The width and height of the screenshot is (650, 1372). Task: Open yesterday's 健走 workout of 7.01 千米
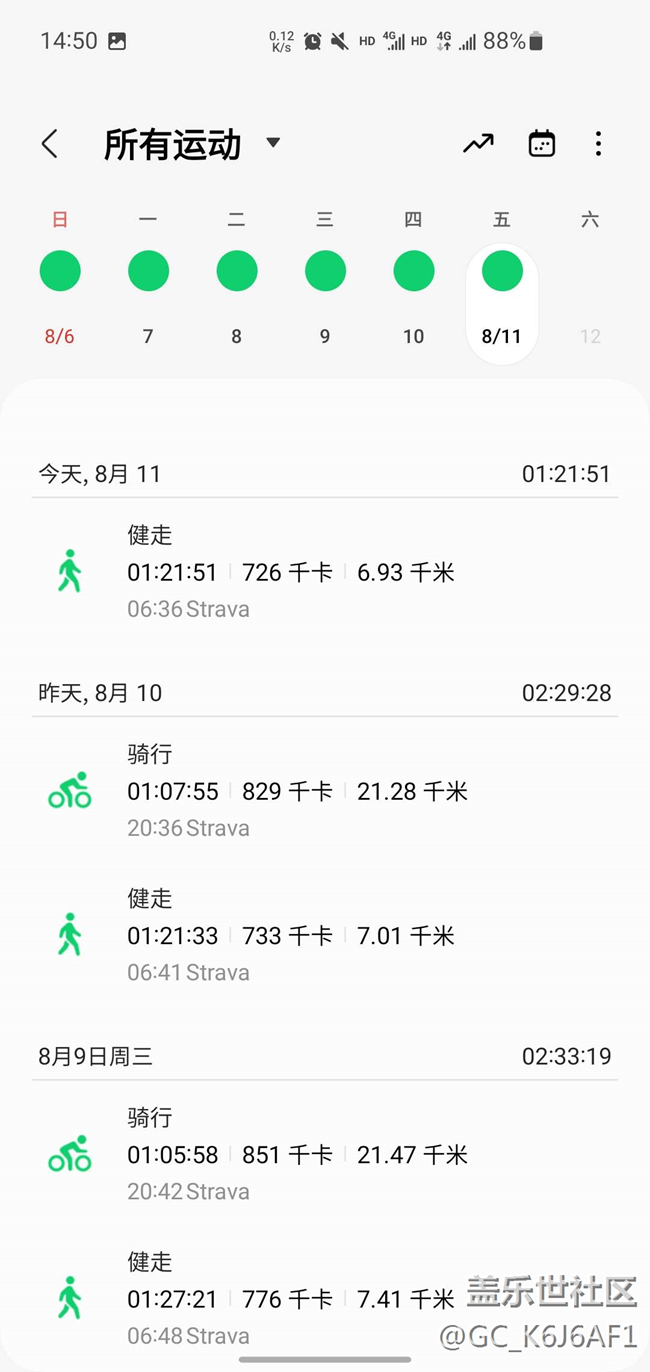324,935
